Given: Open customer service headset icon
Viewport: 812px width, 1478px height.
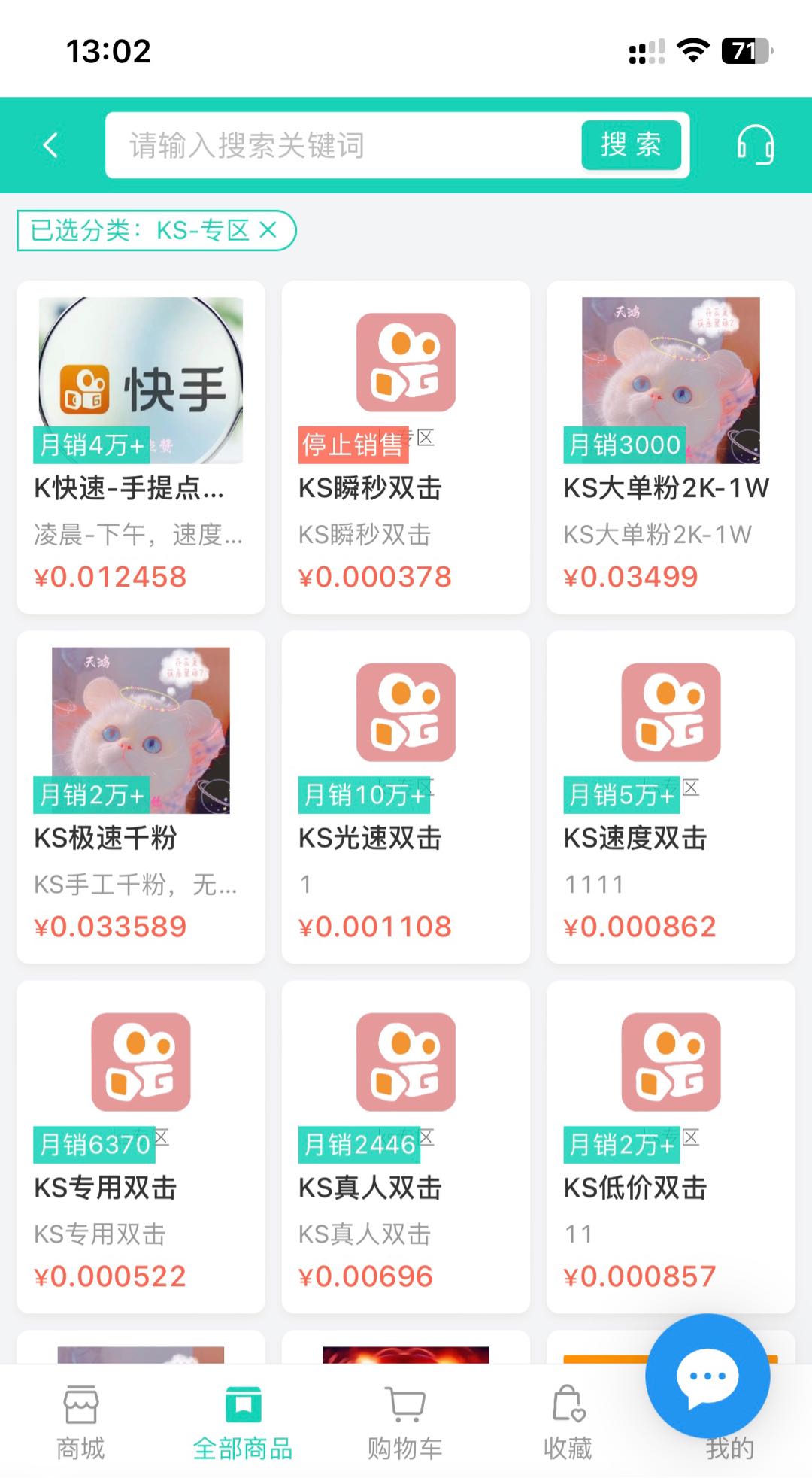Looking at the screenshot, I should 755,145.
